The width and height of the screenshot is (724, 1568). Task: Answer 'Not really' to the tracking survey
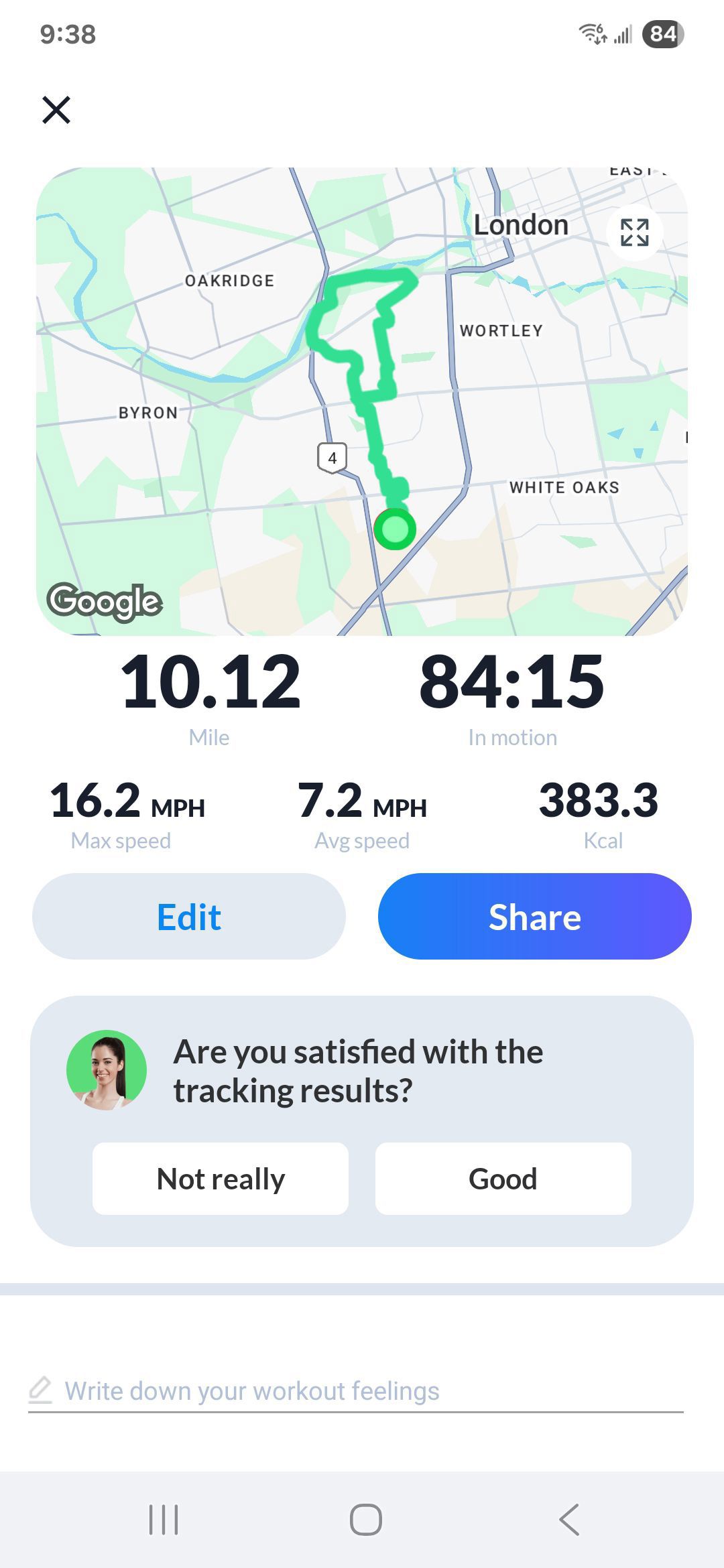[x=221, y=1179]
